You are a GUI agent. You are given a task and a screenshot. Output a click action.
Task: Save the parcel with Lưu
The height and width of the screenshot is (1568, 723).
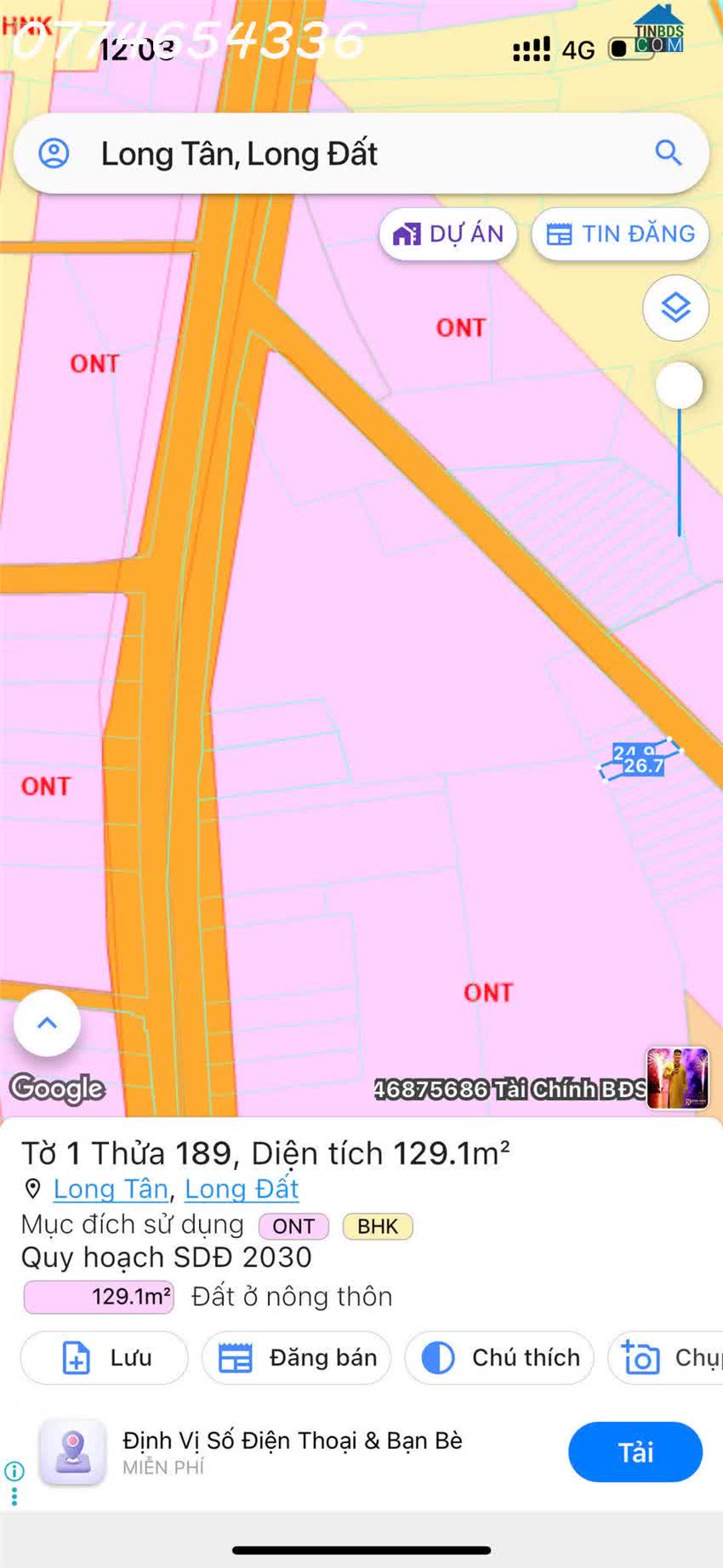[104, 1358]
